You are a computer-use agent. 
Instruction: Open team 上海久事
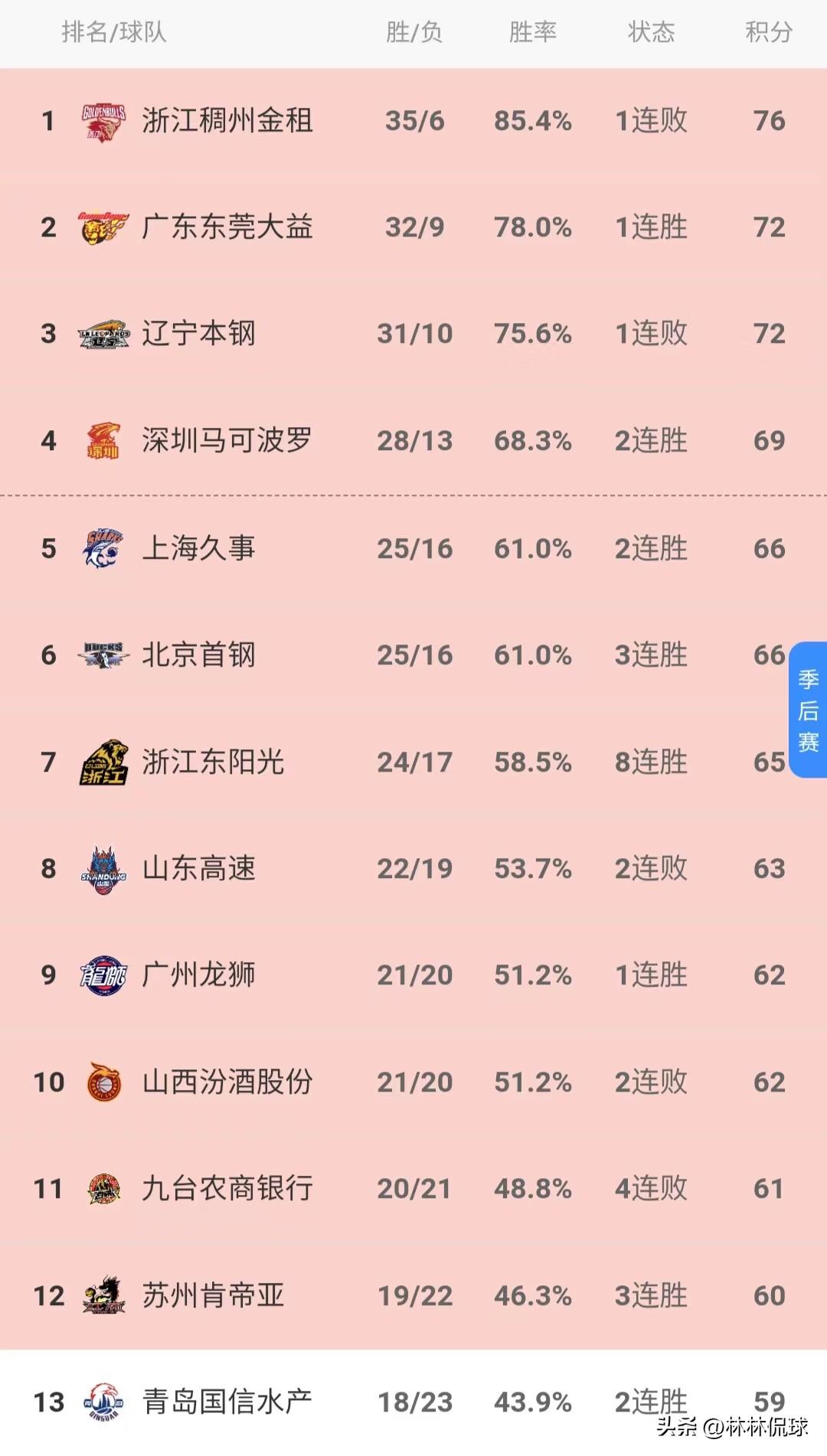(198, 548)
